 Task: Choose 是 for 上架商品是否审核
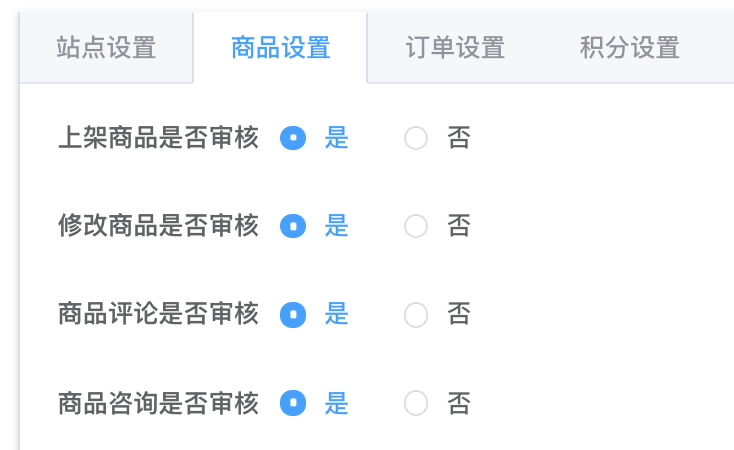point(293,138)
